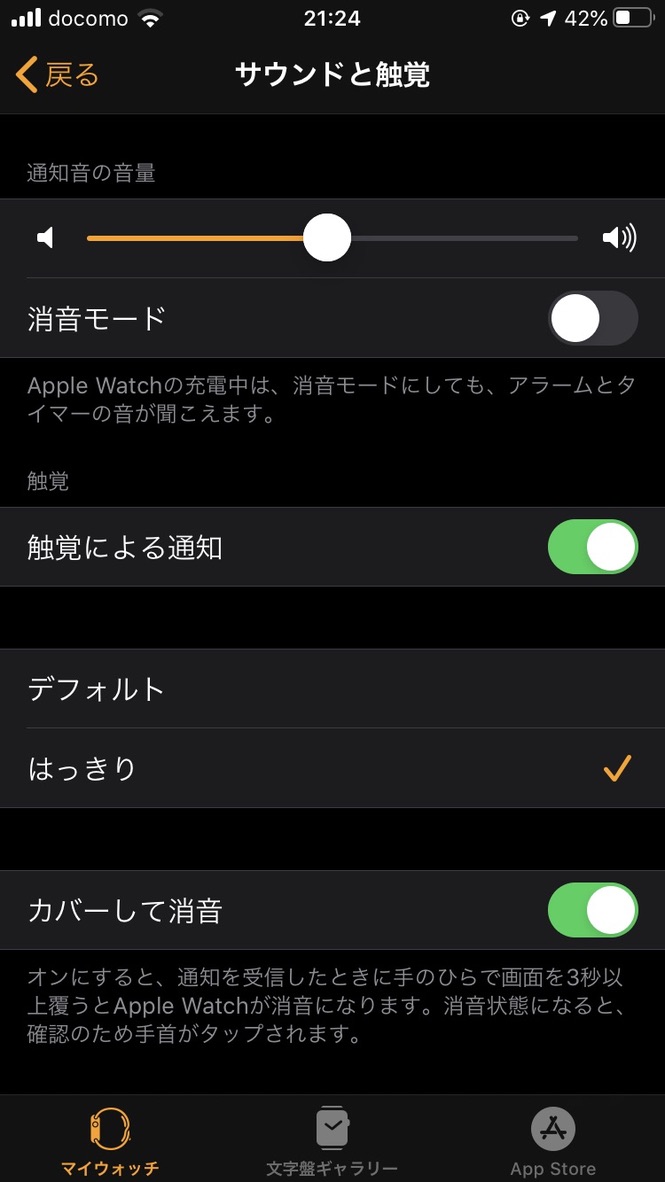665x1182 pixels.
Task: Switch to the 文字盤ギャラリー tab
Action: [332, 1140]
